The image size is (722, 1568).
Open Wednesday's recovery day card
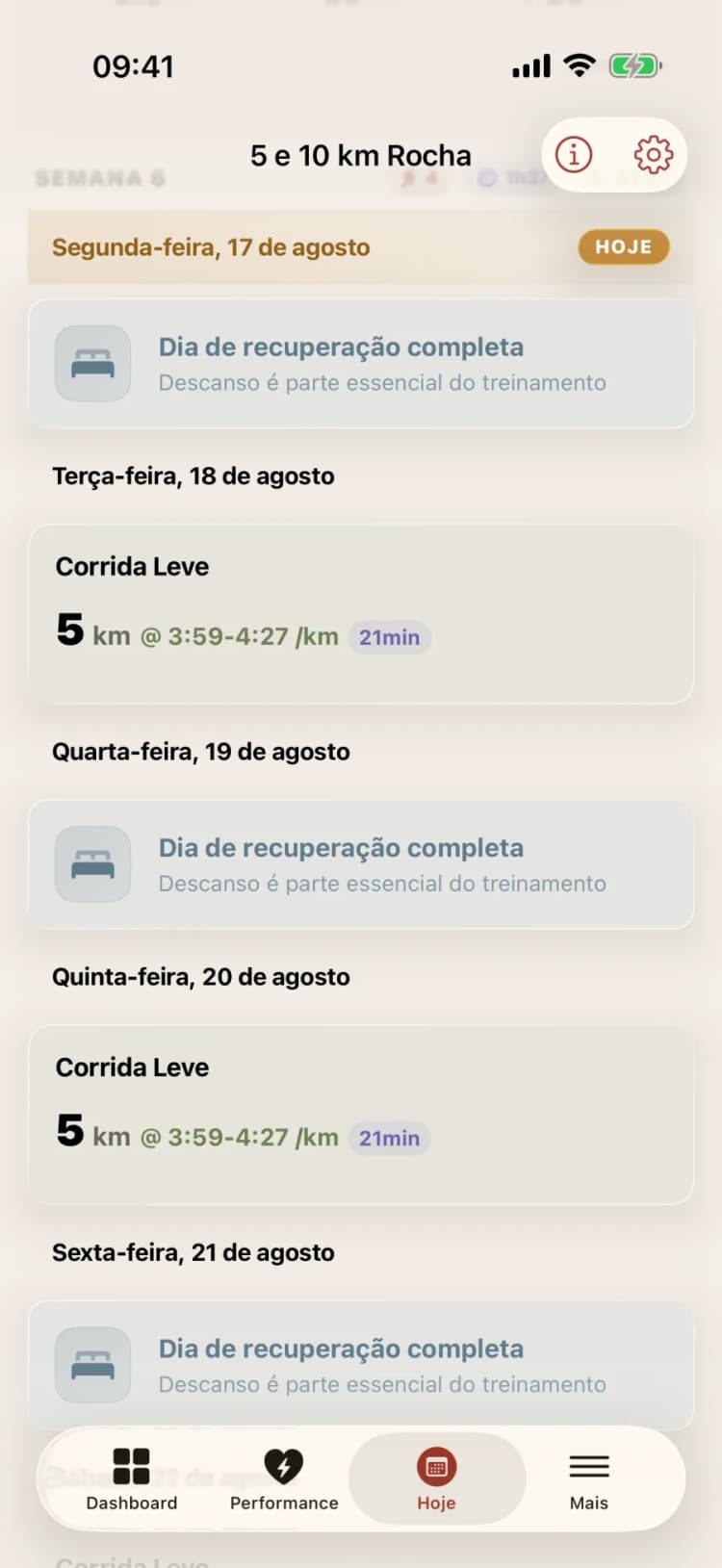[361, 864]
